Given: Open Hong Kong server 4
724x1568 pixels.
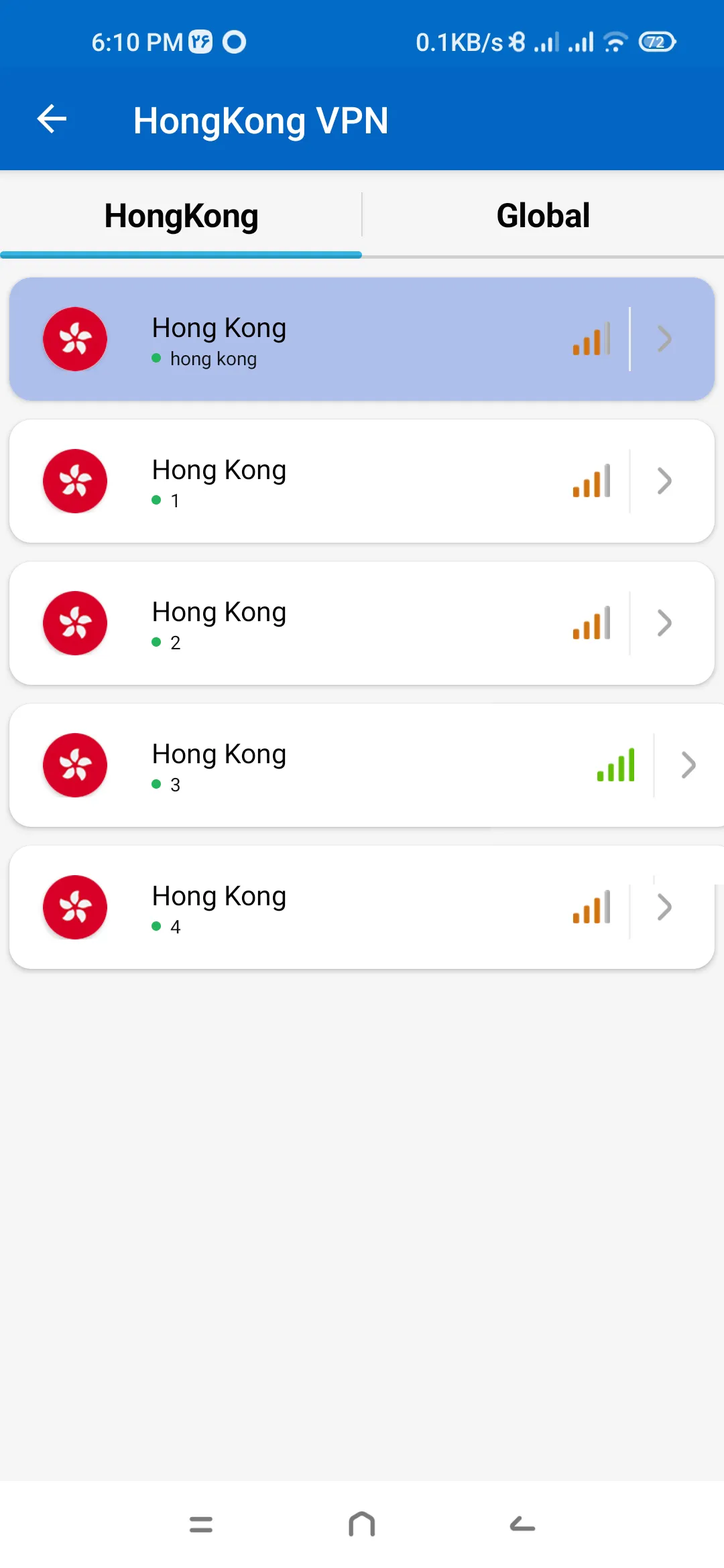Looking at the screenshot, I should click(x=362, y=907).
